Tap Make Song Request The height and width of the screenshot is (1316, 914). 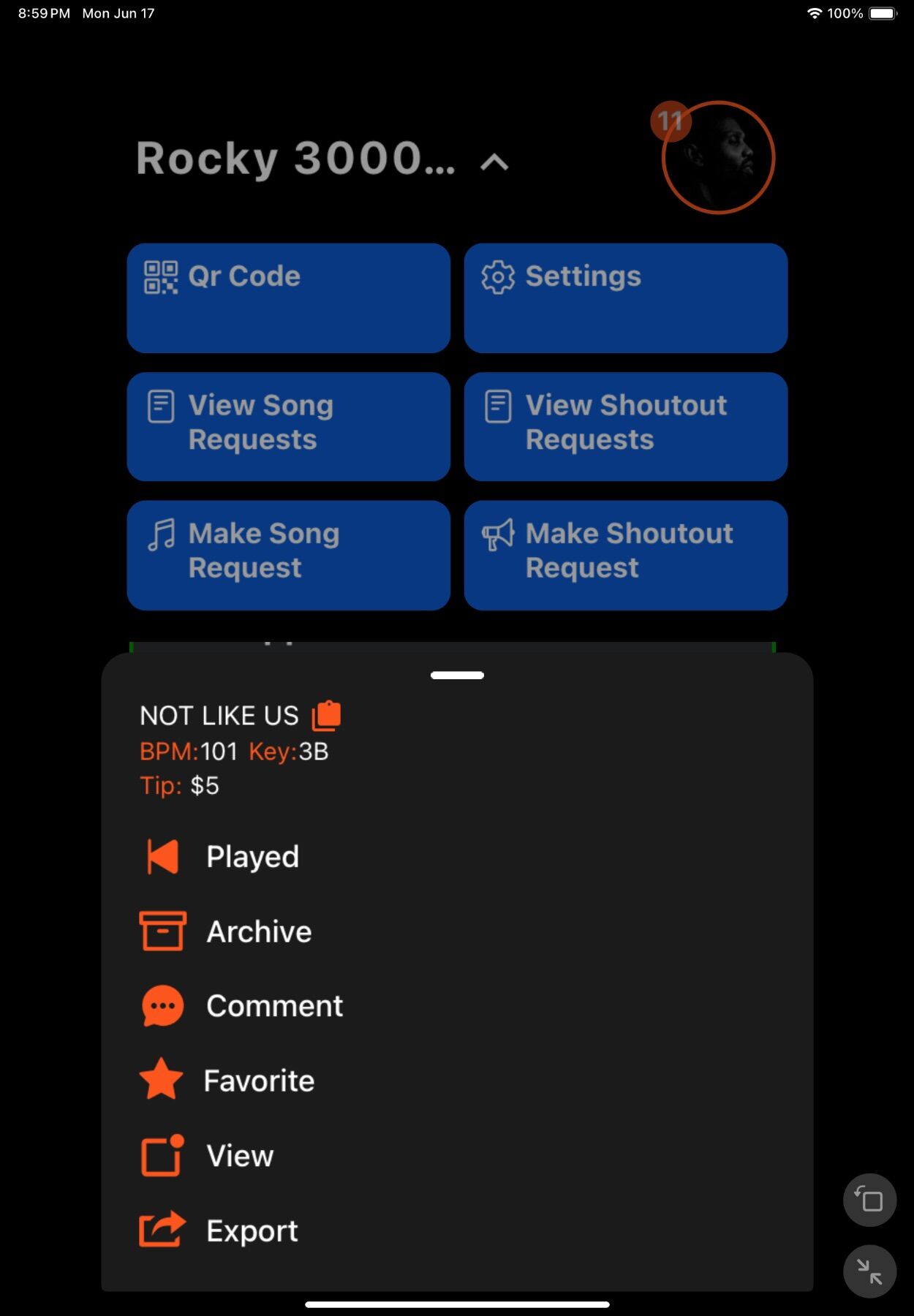288,556
